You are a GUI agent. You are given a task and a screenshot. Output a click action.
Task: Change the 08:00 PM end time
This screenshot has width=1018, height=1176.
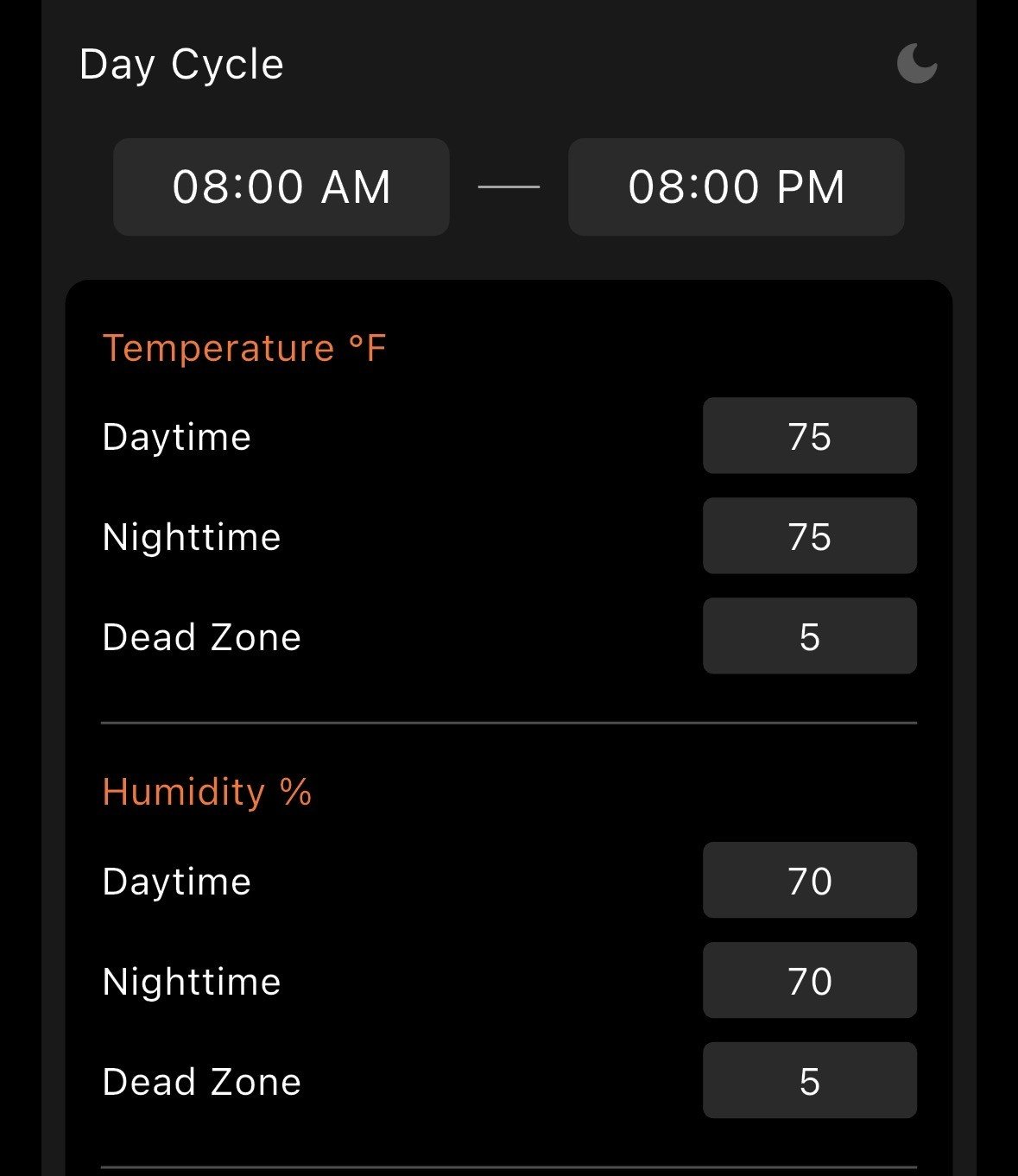tap(737, 187)
